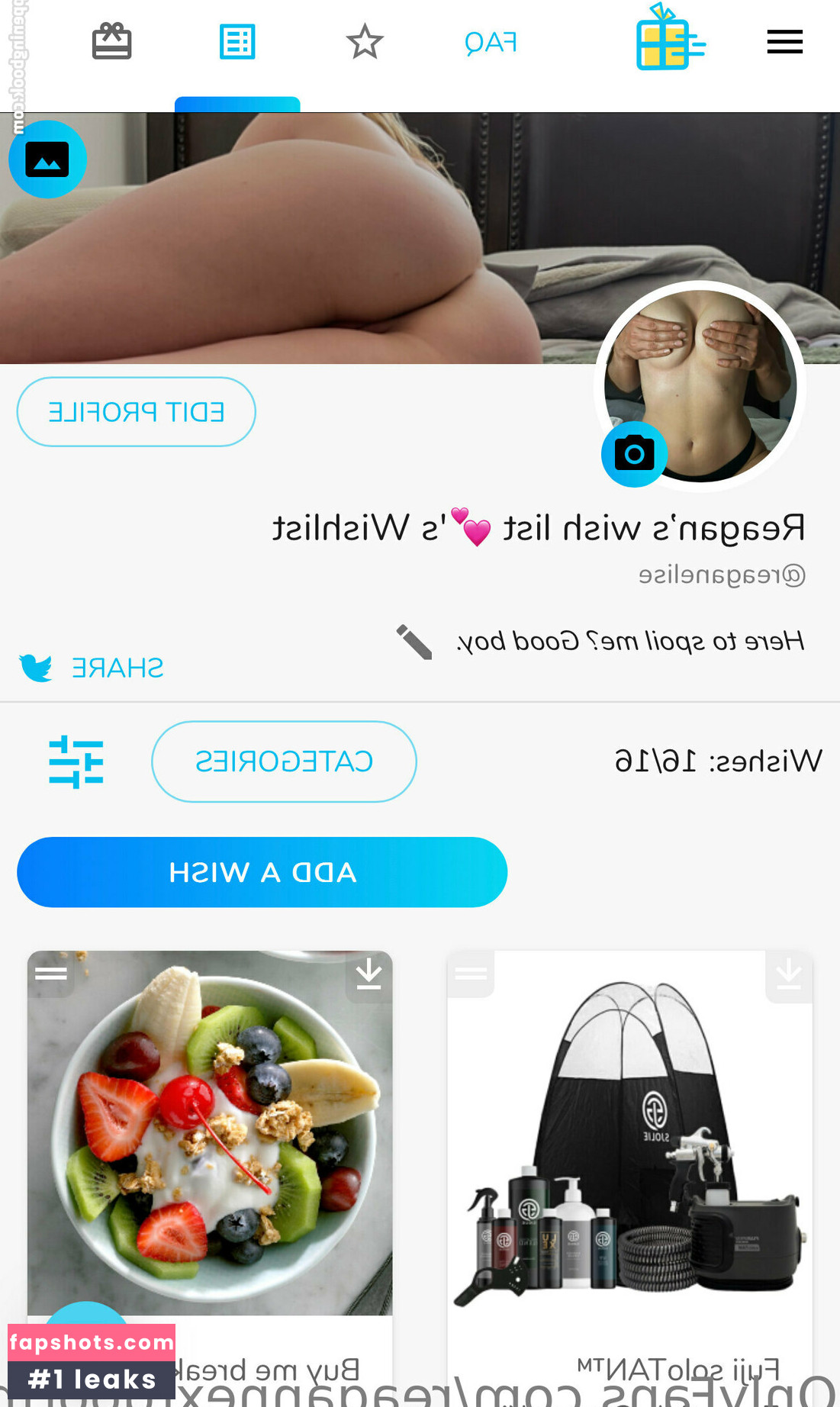840x1407 pixels.
Task: Edit the bio with pencil icon
Action: 414,642
